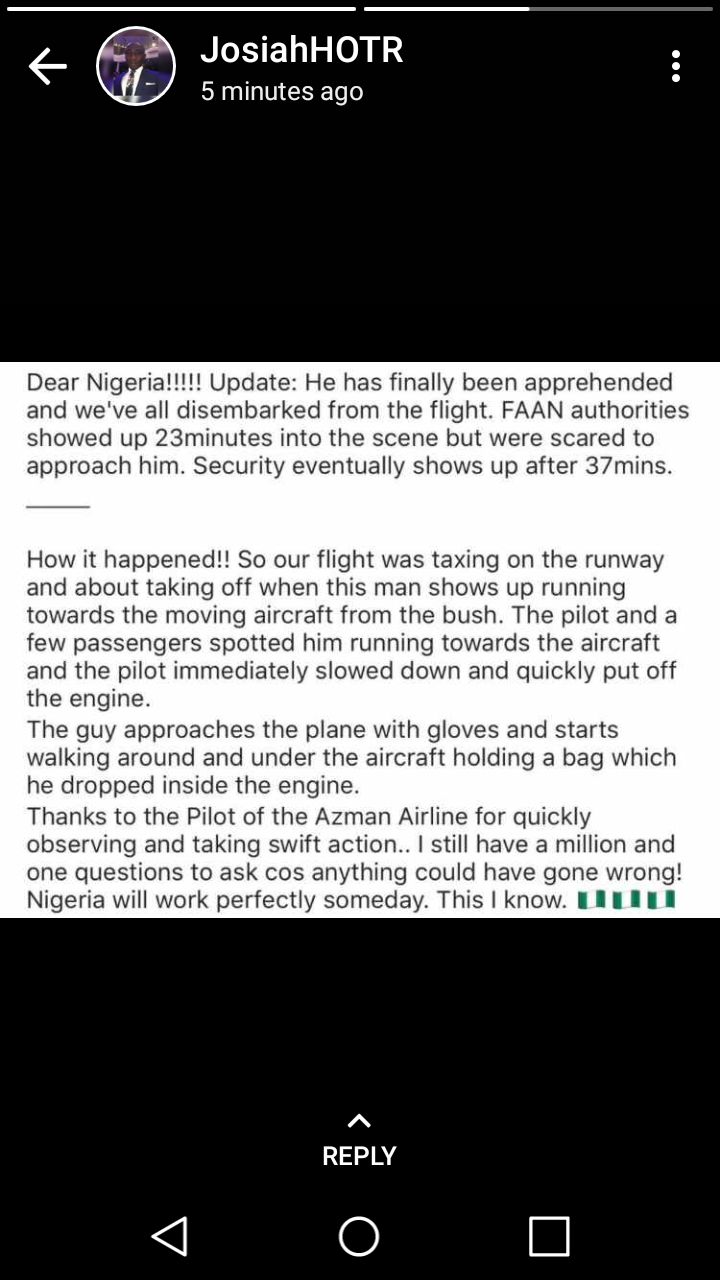Viewport: 720px width, 1280px height.
Task: Go back from JosiahHOTR's status
Action: [x=47, y=67]
